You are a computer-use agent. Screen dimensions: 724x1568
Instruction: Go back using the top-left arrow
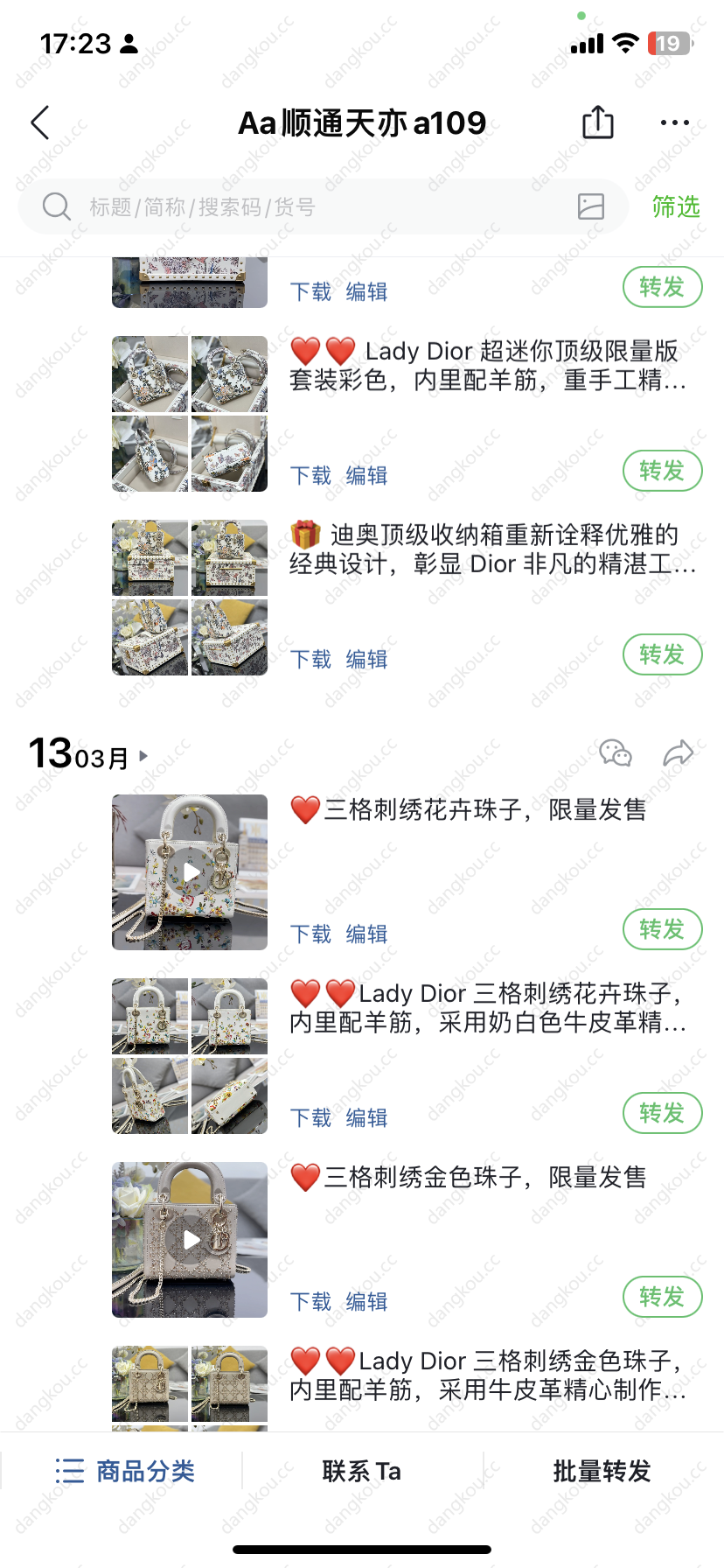point(40,122)
